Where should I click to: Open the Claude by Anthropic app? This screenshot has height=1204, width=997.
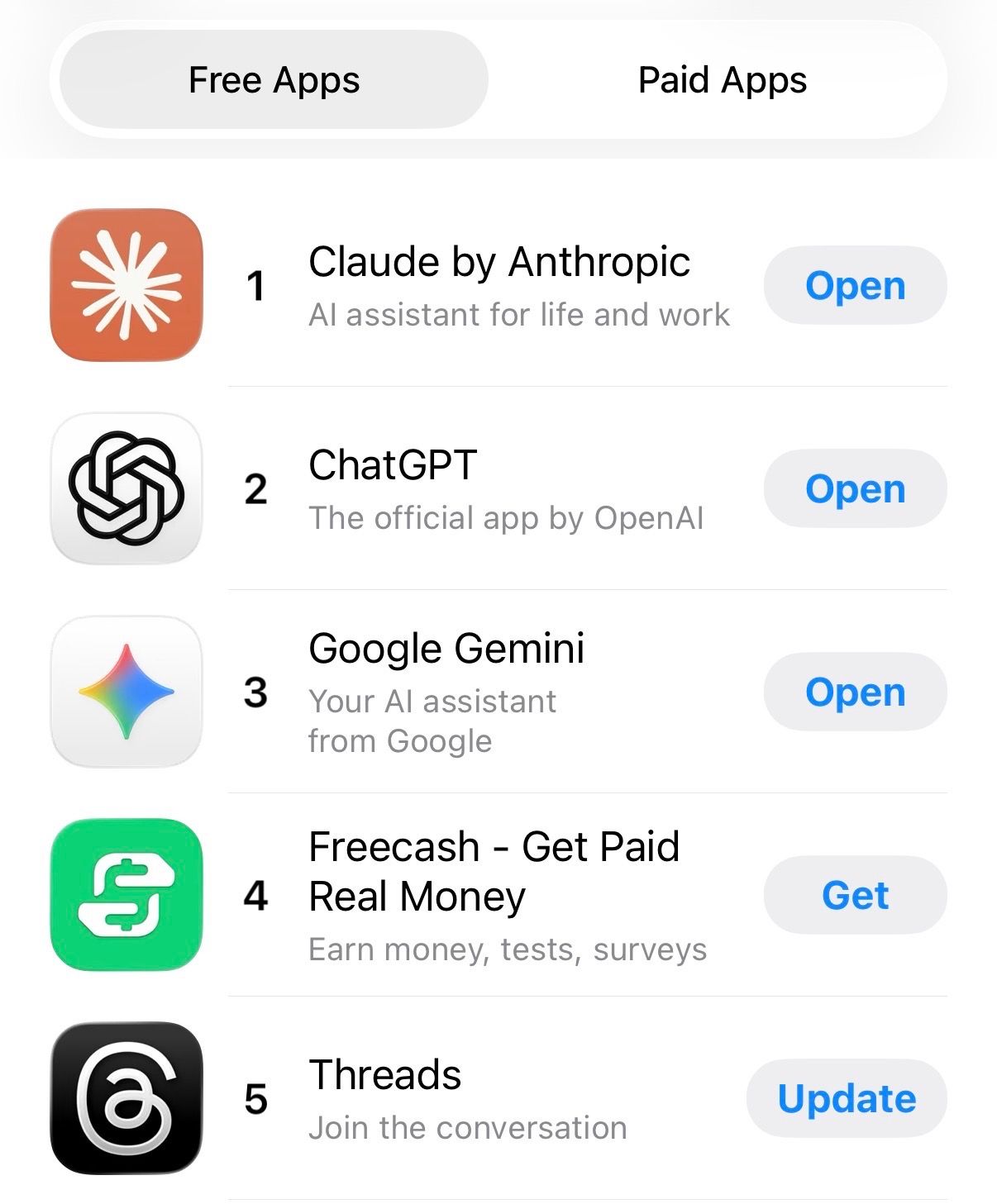pyautogui.click(x=855, y=285)
